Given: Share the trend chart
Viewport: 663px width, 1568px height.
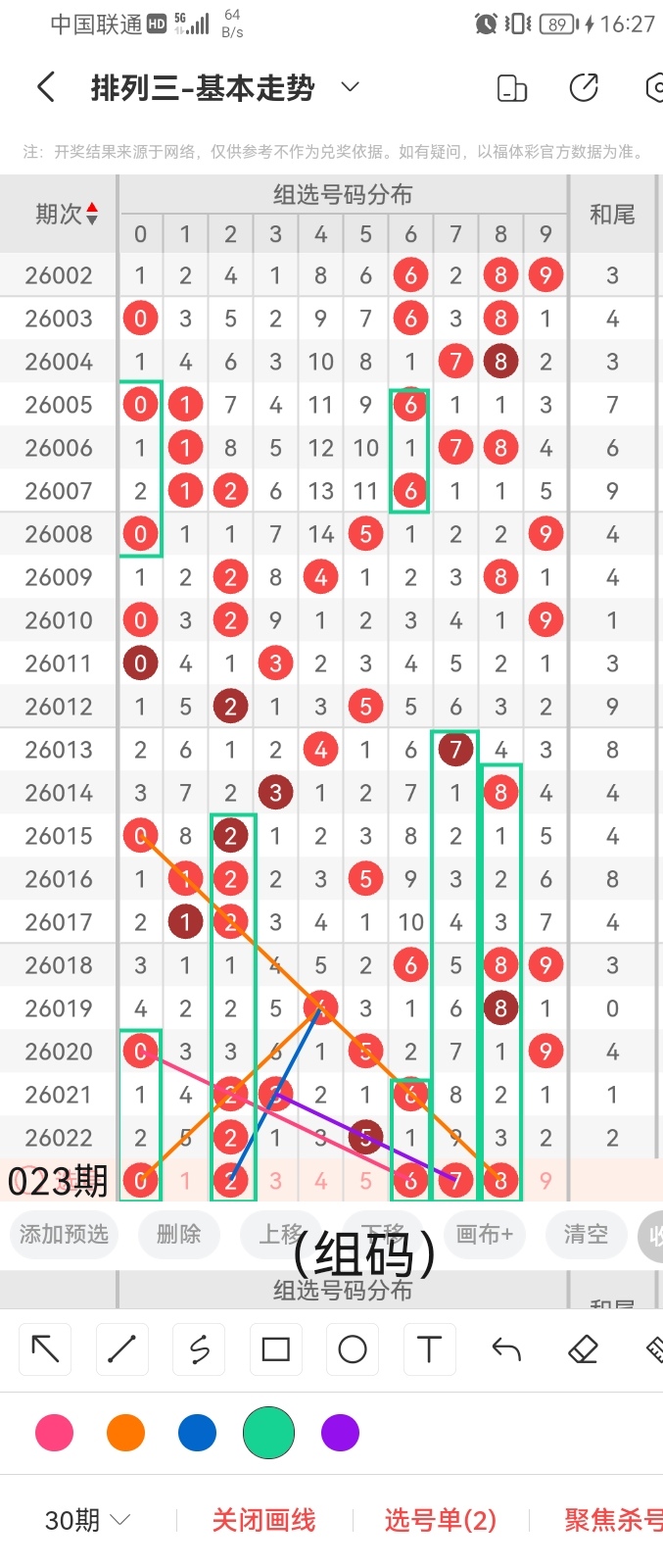Looking at the screenshot, I should click(584, 88).
